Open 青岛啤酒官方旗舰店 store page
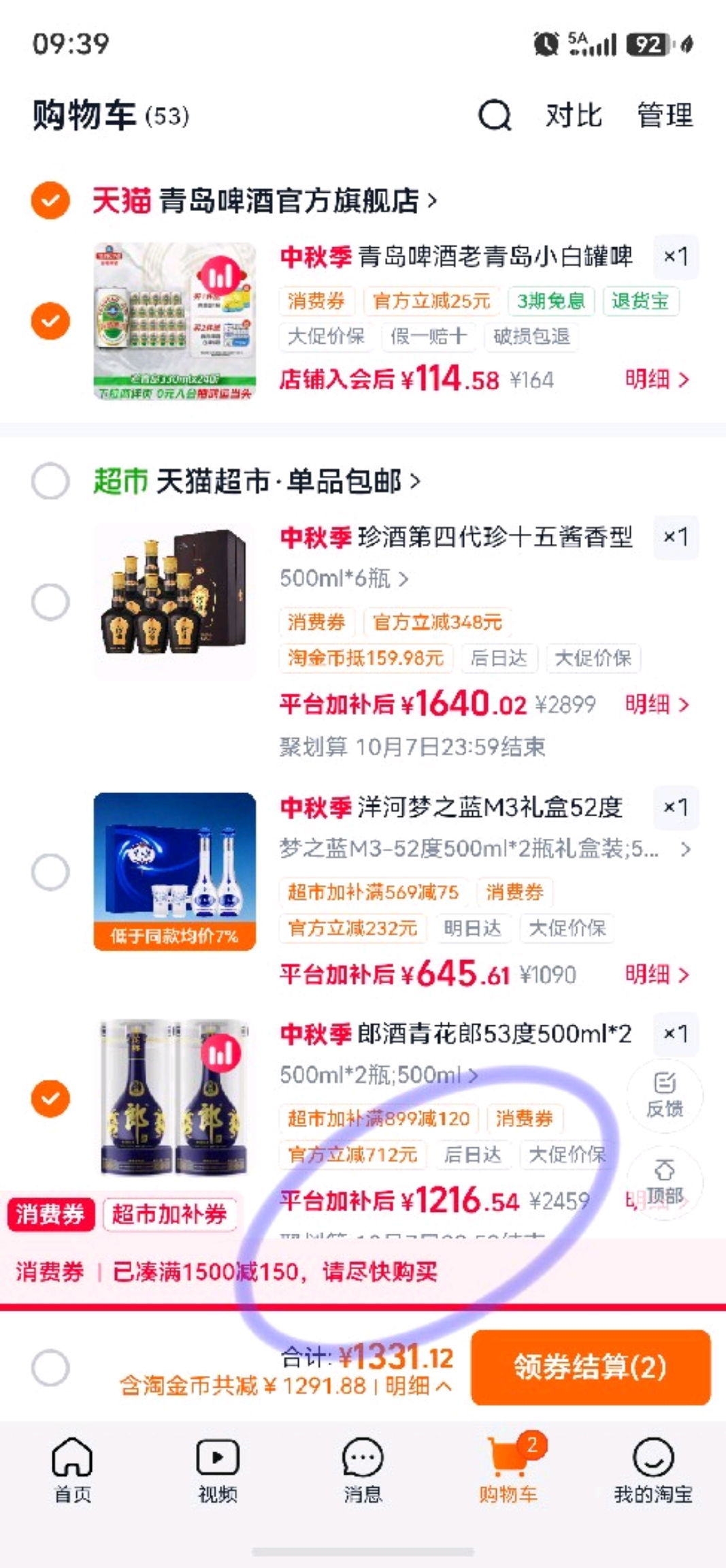The height and width of the screenshot is (1568, 726). [x=298, y=200]
